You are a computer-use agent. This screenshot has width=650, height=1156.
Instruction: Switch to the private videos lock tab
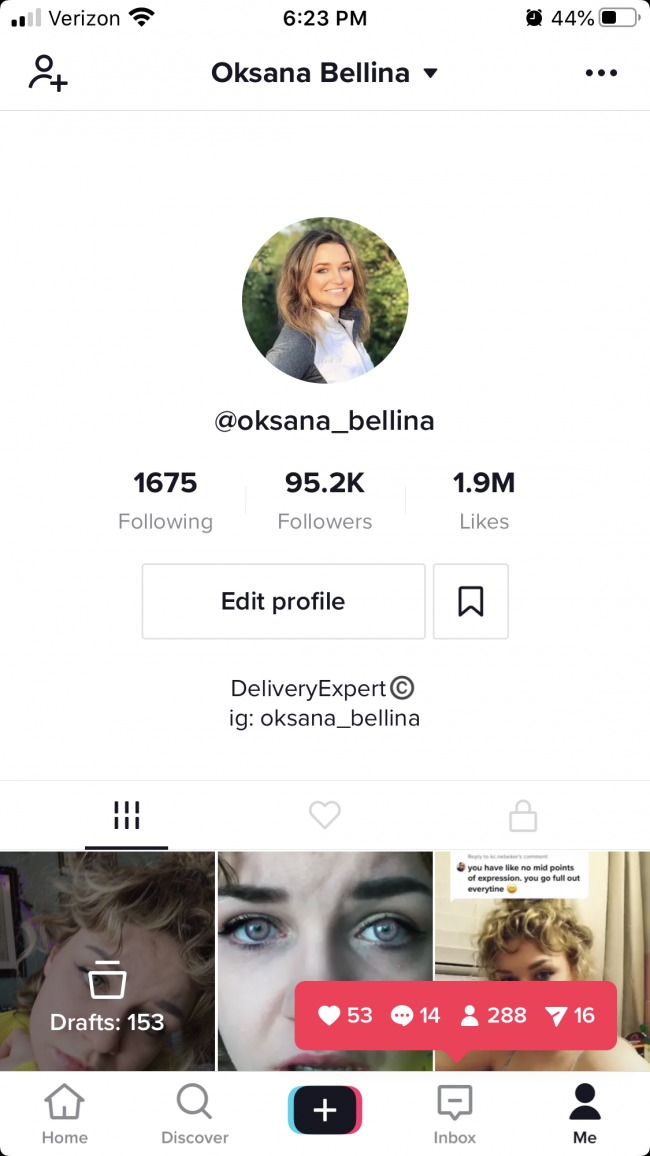tap(523, 816)
